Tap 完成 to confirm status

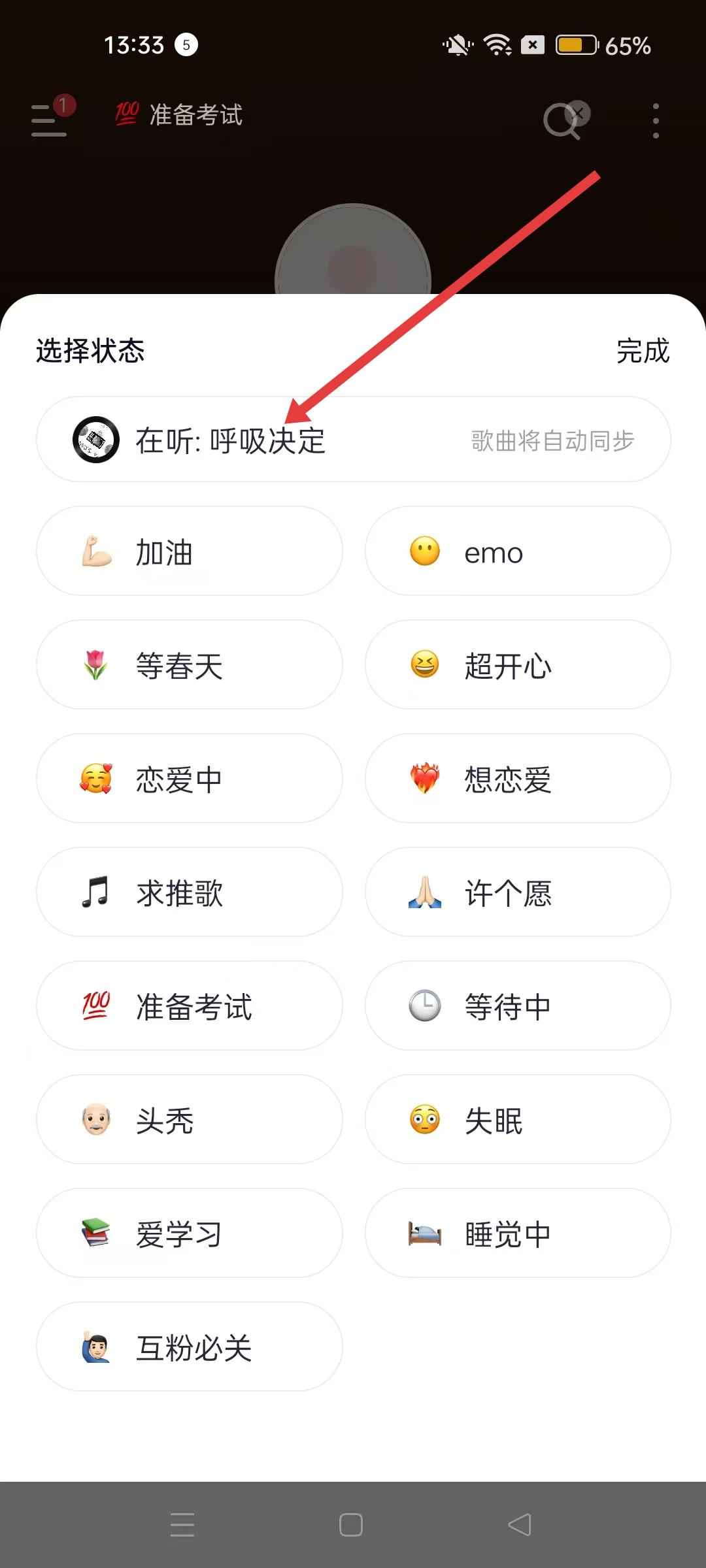click(643, 351)
